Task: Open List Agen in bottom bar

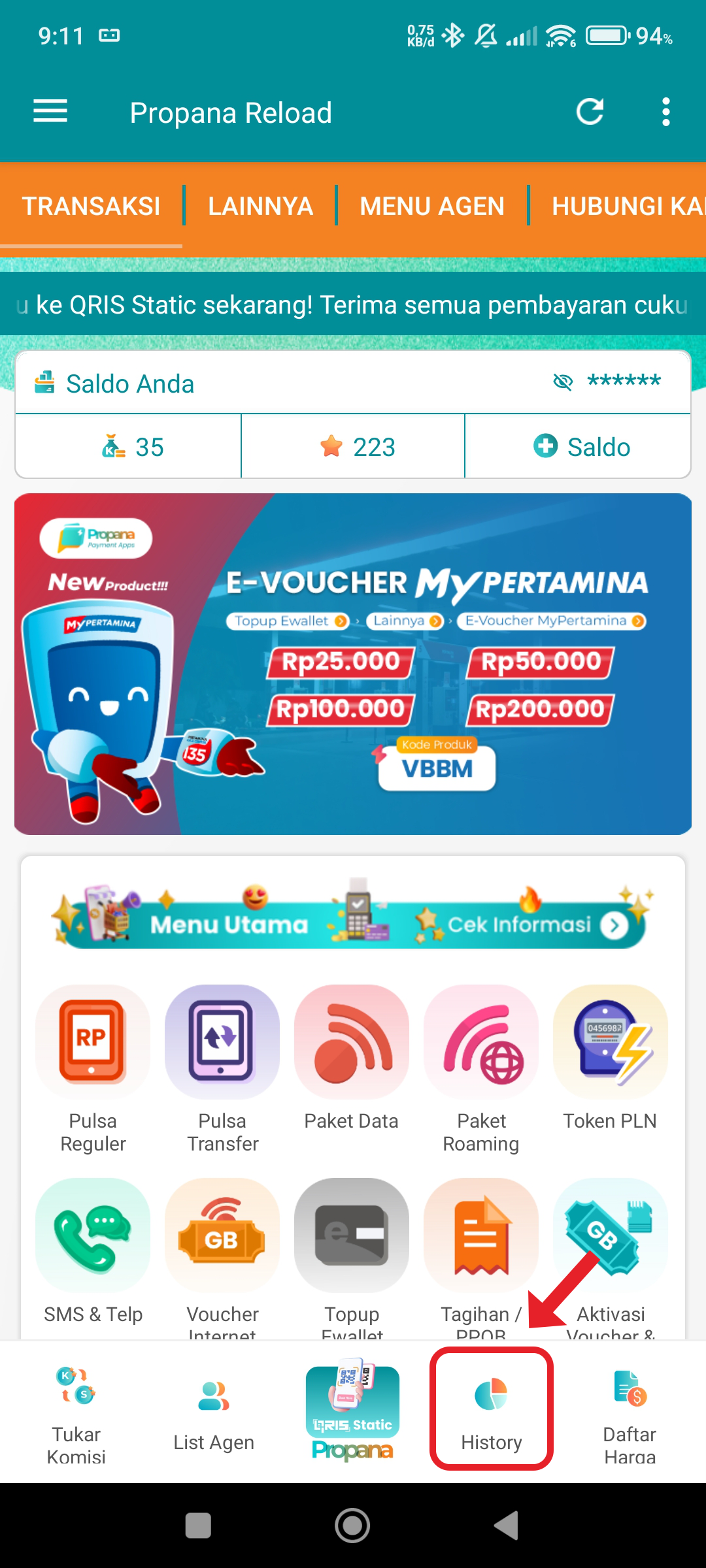Action: pyautogui.click(x=214, y=1411)
